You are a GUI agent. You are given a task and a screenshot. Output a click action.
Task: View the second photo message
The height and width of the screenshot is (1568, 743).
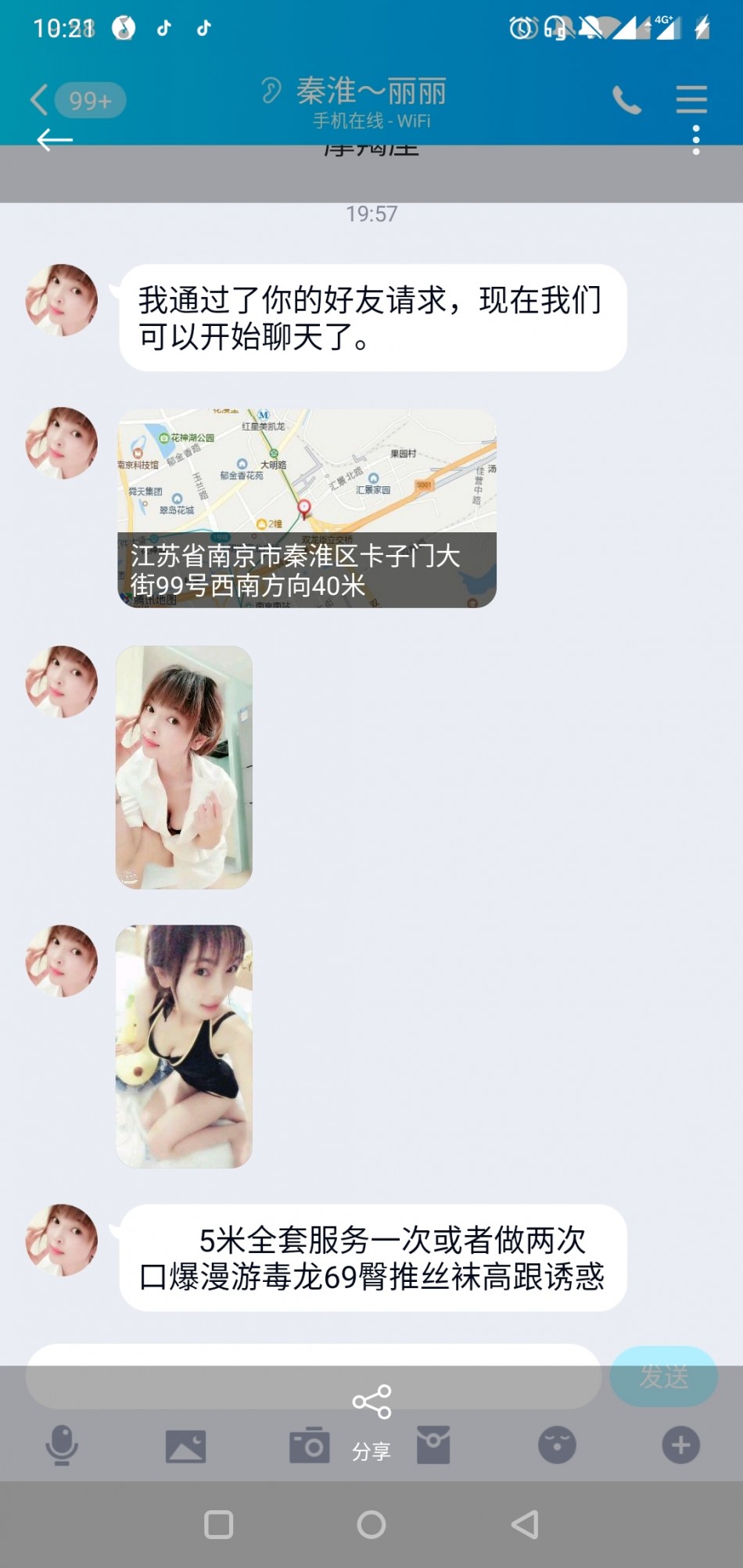tap(184, 1046)
